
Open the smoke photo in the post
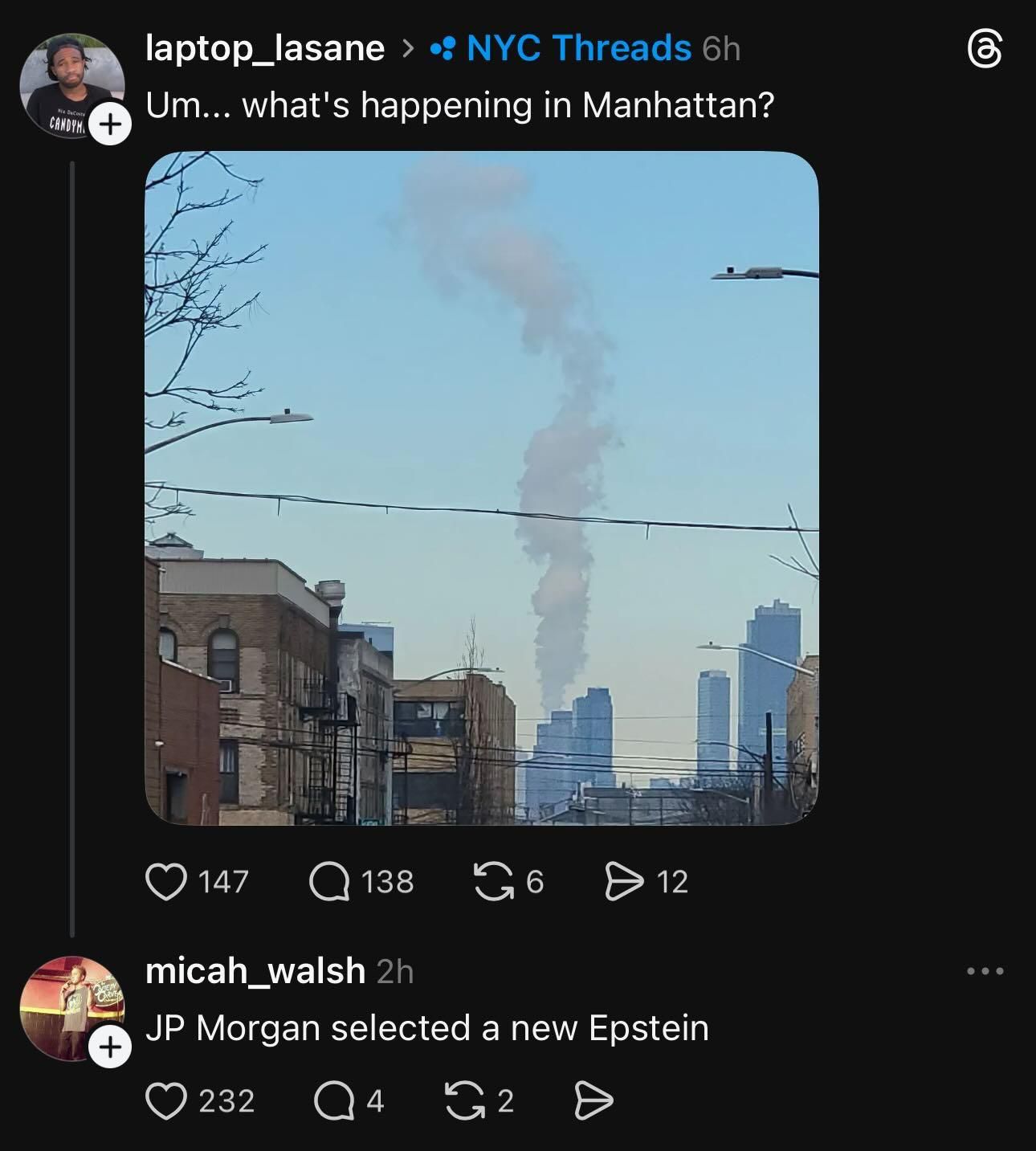[x=481, y=488]
